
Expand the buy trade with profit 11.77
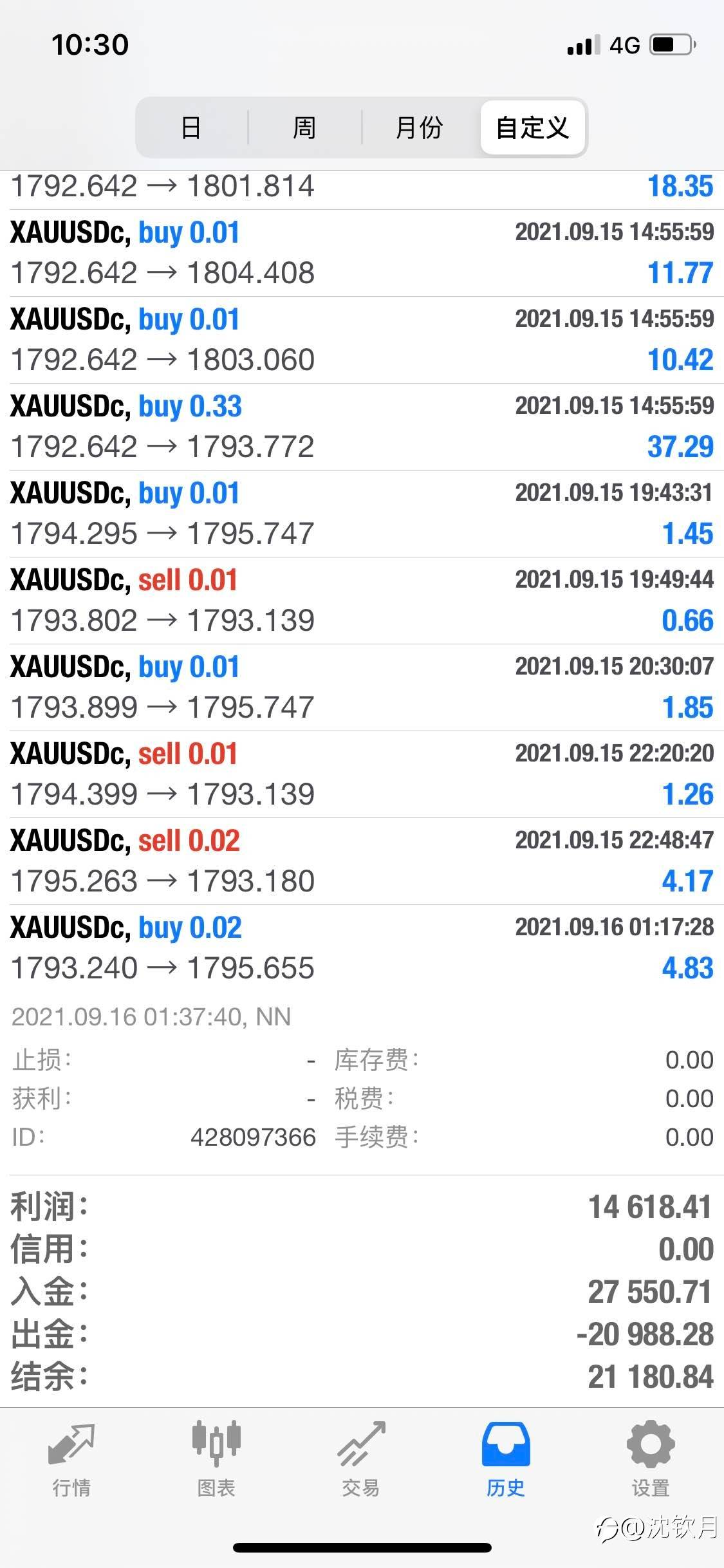(x=362, y=253)
